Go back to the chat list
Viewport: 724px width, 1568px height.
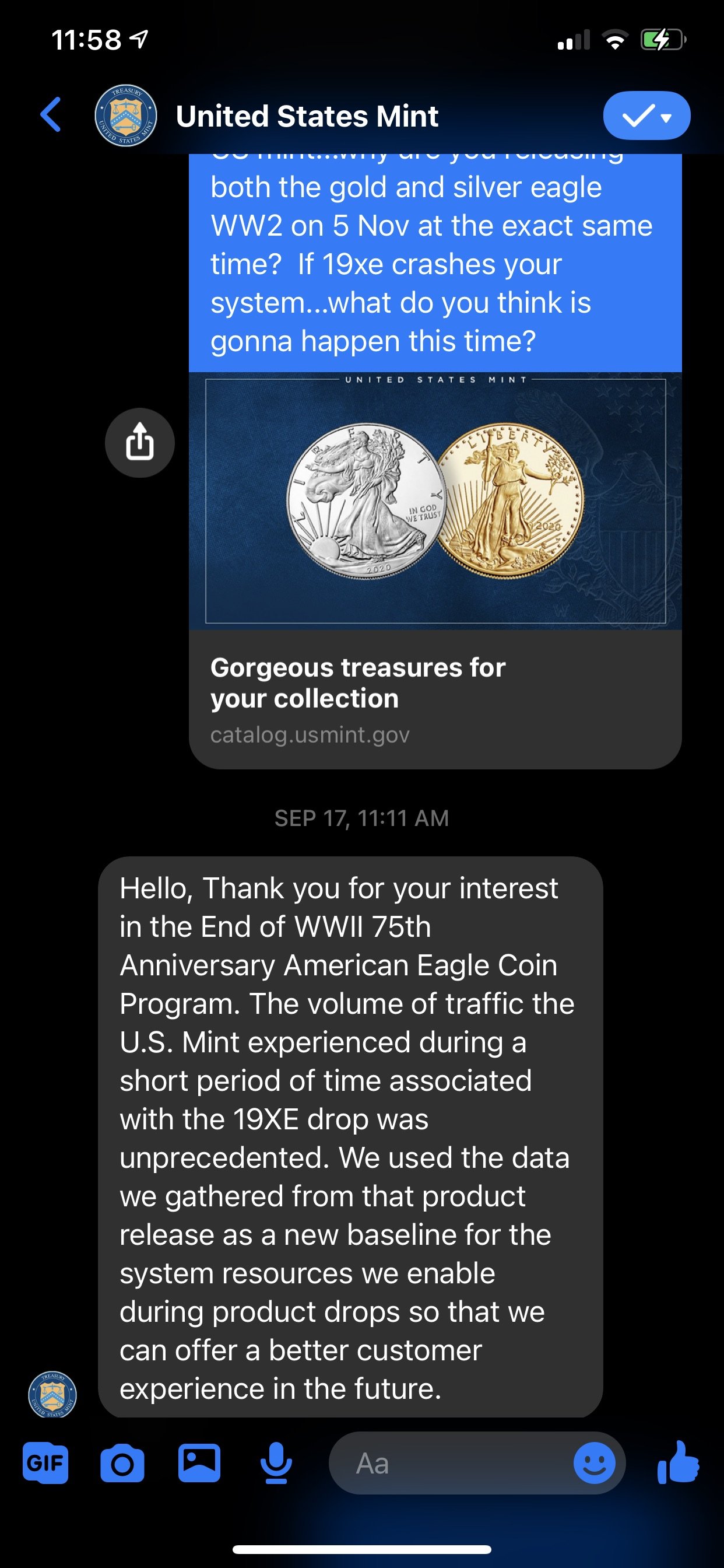click(x=51, y=114)
